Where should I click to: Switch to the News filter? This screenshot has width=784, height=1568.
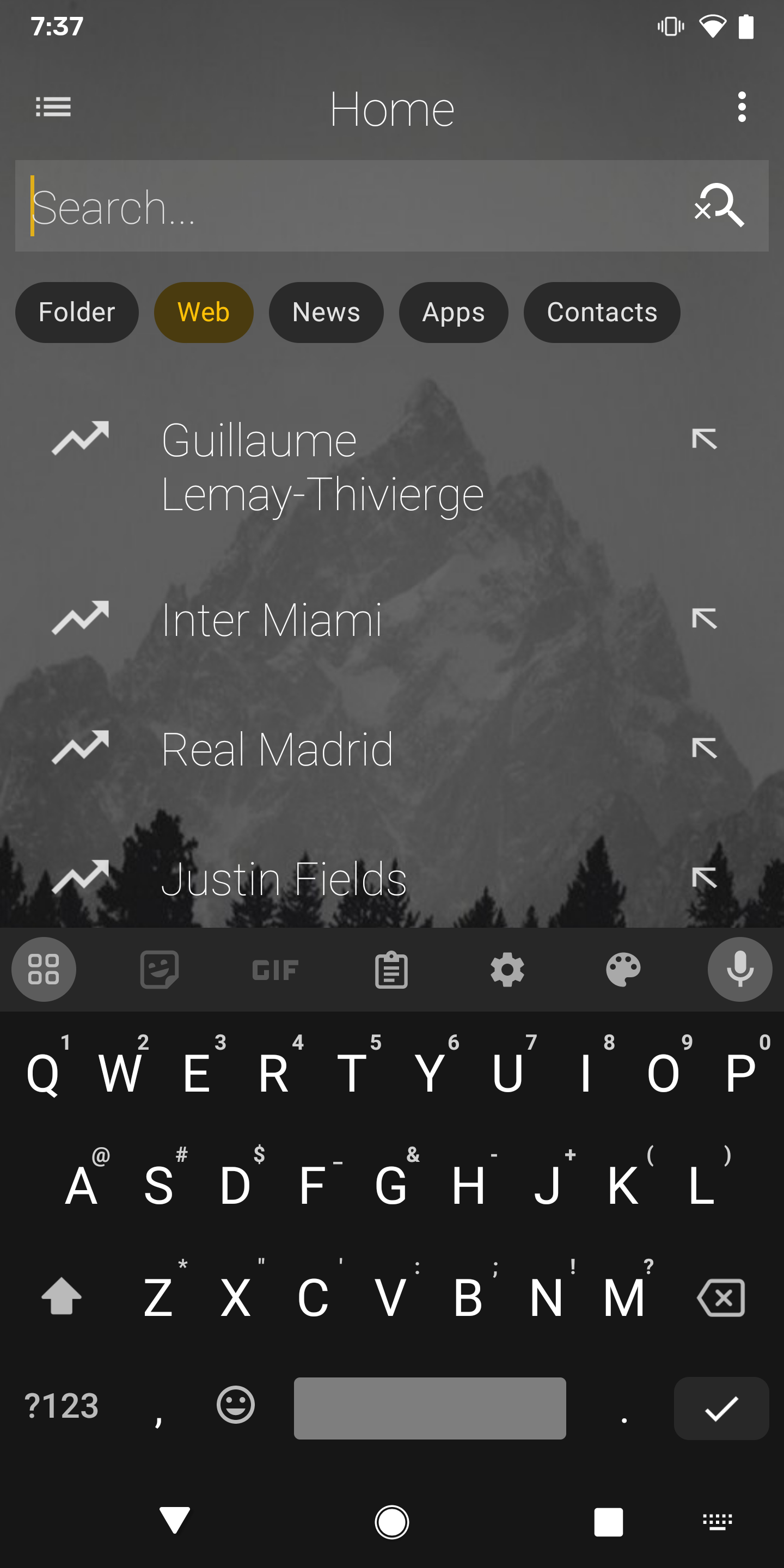pyautogui.click(x=326, y=311)
